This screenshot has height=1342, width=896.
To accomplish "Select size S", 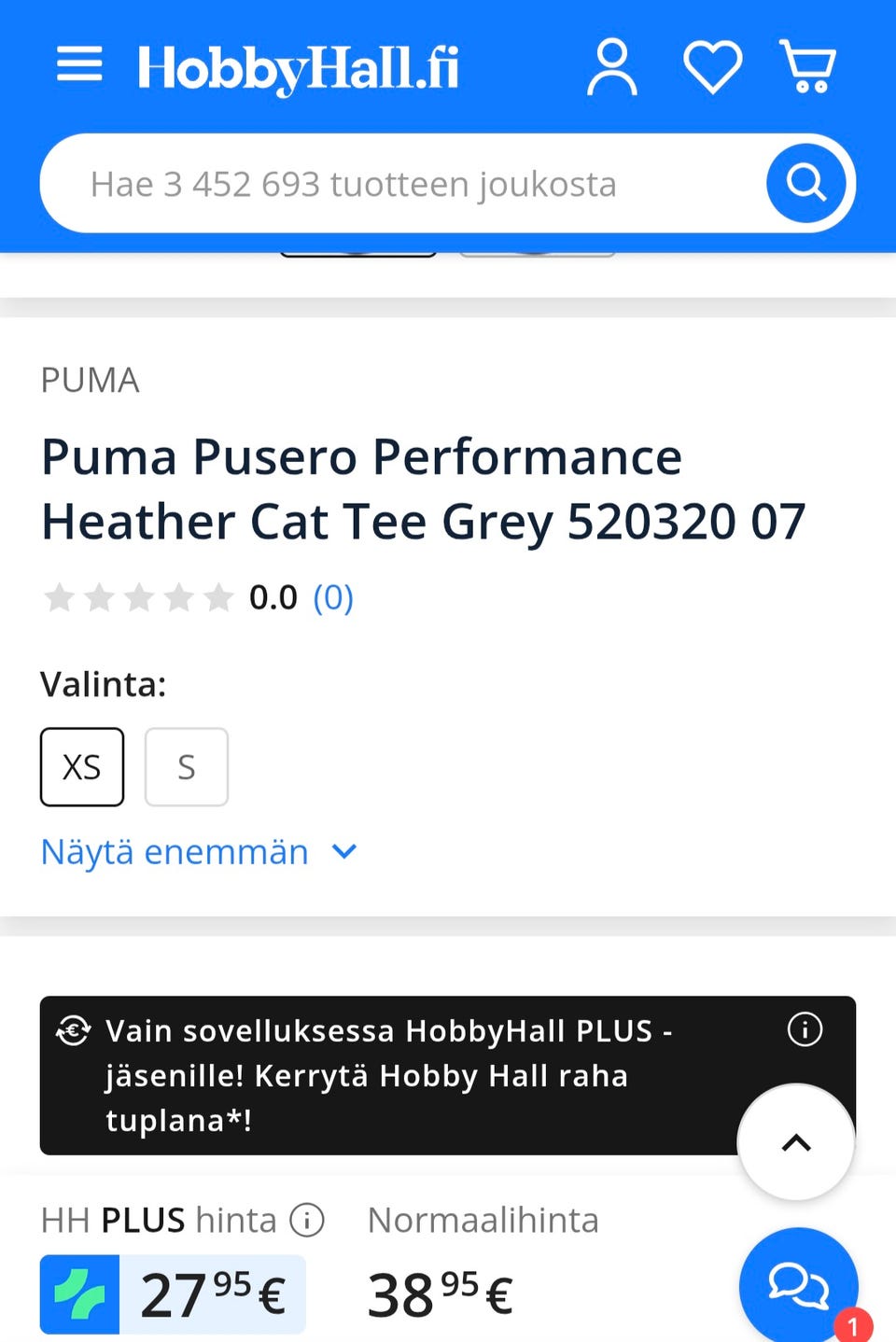I will [x=187, y=767].
